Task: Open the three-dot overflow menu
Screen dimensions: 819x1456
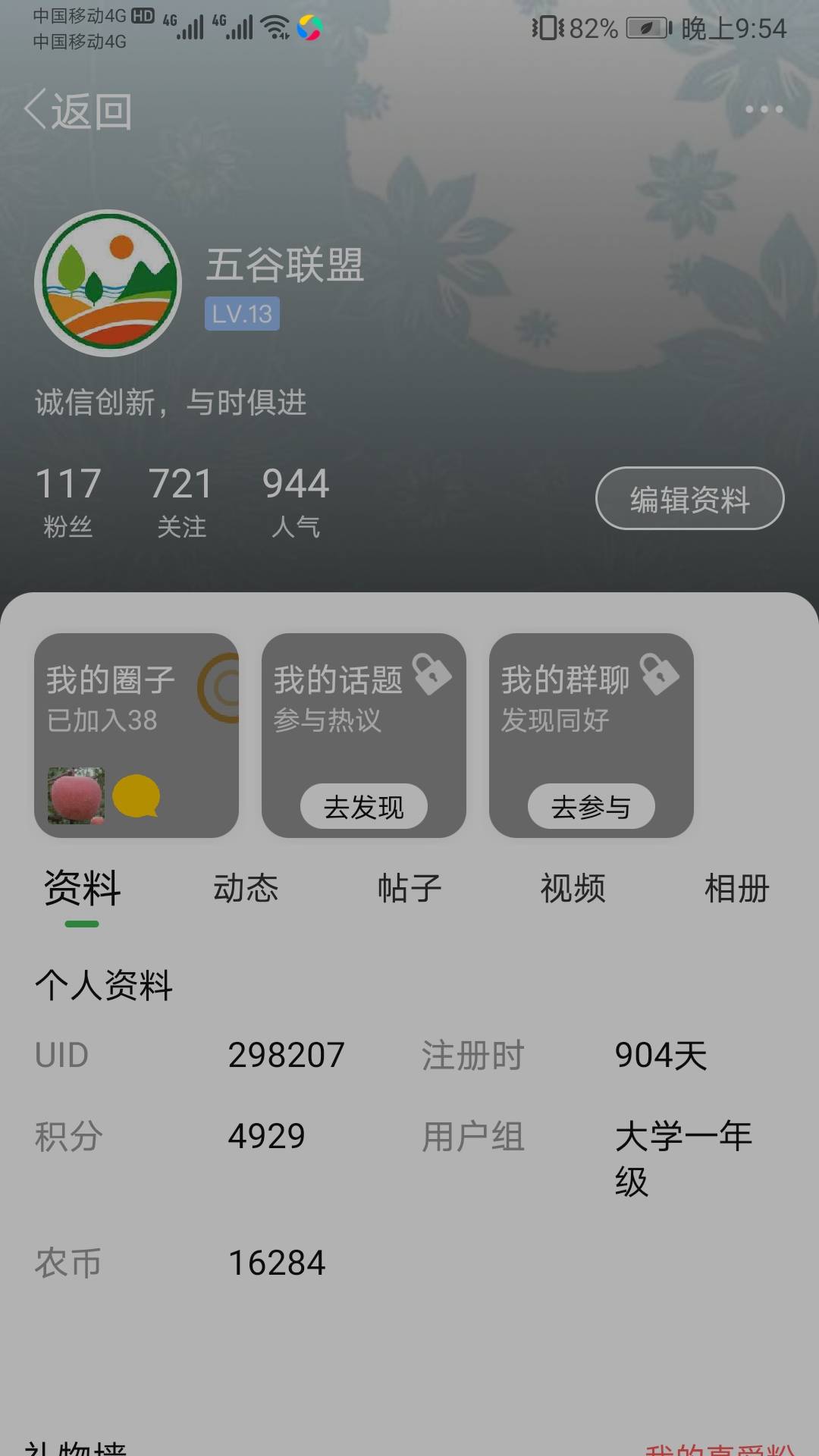Action: coord(763,109)
